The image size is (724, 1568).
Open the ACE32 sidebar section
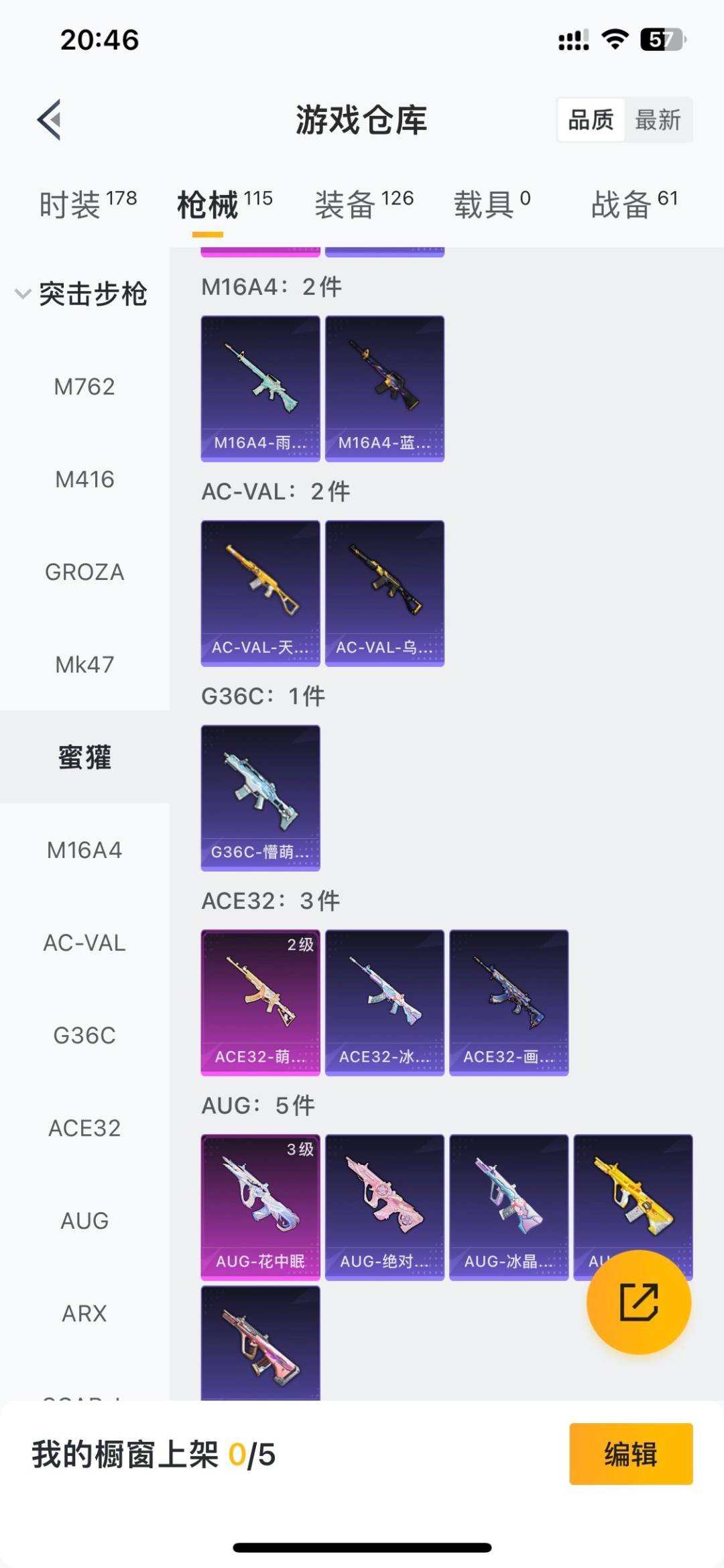point(84,1128)
